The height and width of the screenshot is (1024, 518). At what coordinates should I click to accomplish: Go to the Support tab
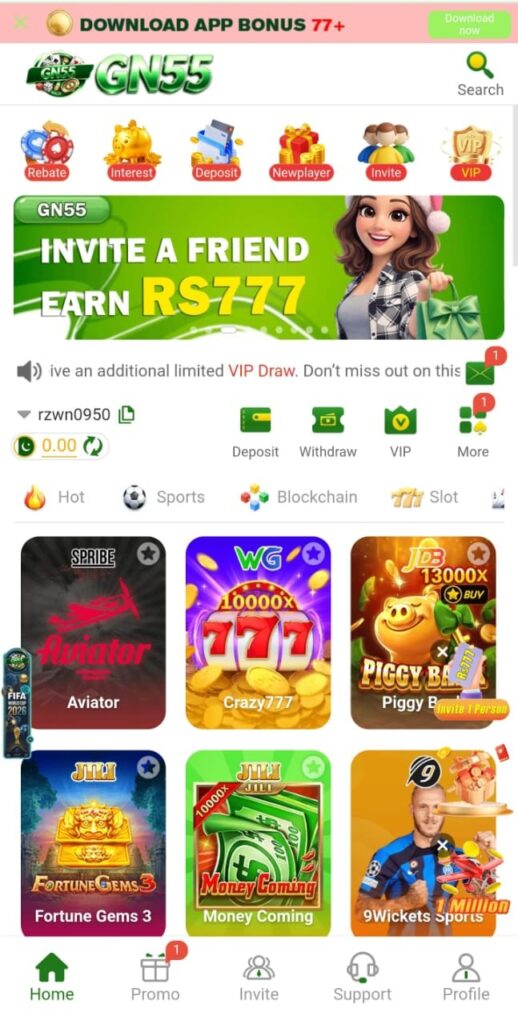click(363, 977)
